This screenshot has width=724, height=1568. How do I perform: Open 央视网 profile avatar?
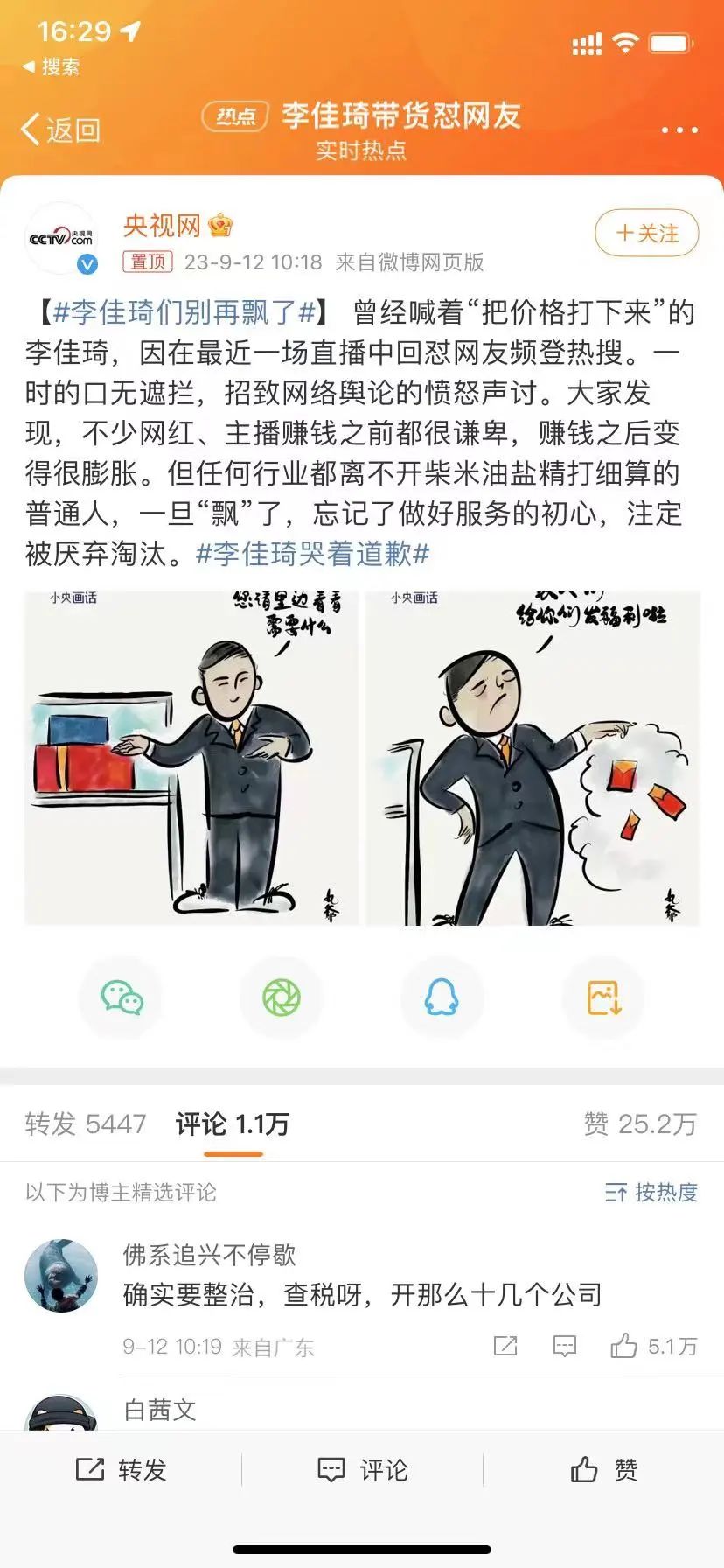(x=61, y=238)
